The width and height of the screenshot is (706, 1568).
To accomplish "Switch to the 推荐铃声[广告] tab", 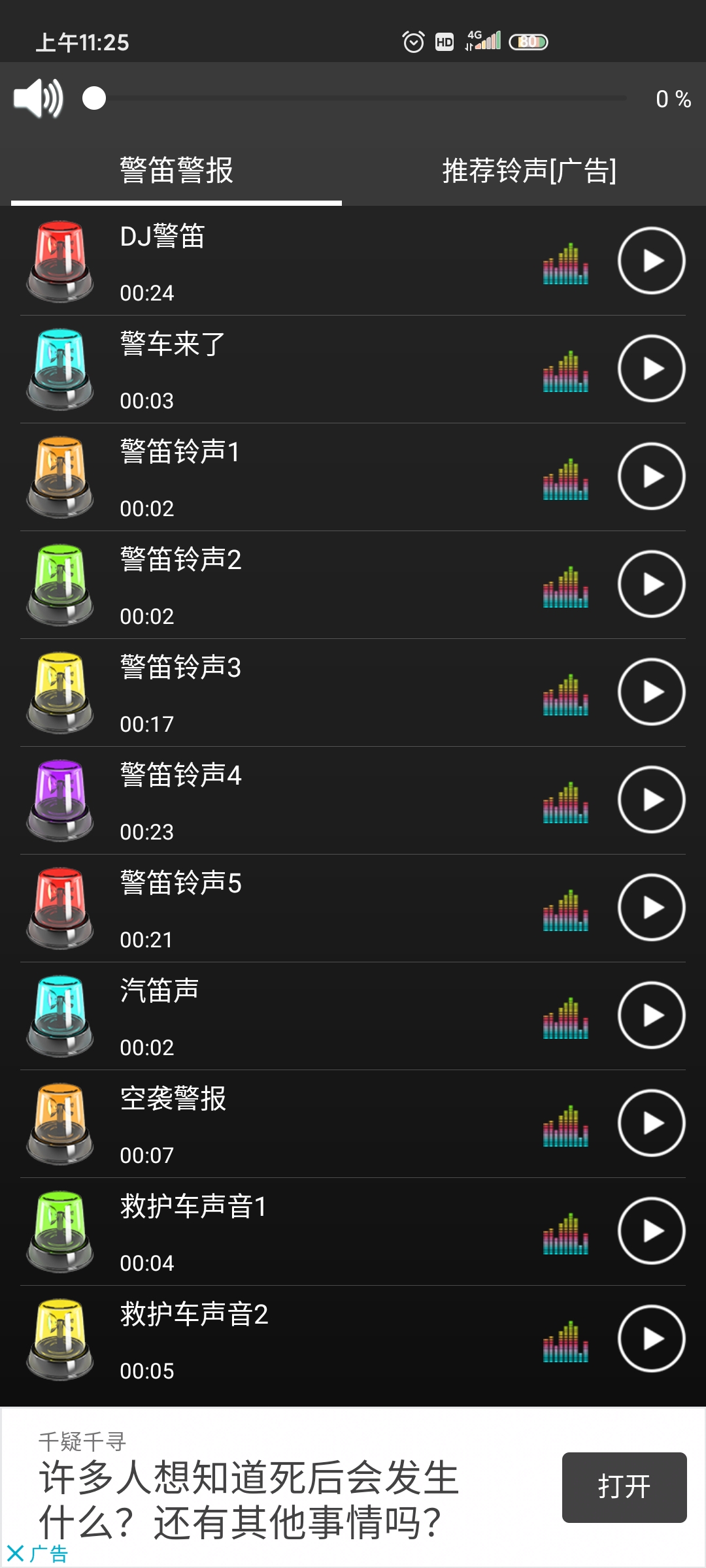I will pyautogui.click(x=529, y=171).
